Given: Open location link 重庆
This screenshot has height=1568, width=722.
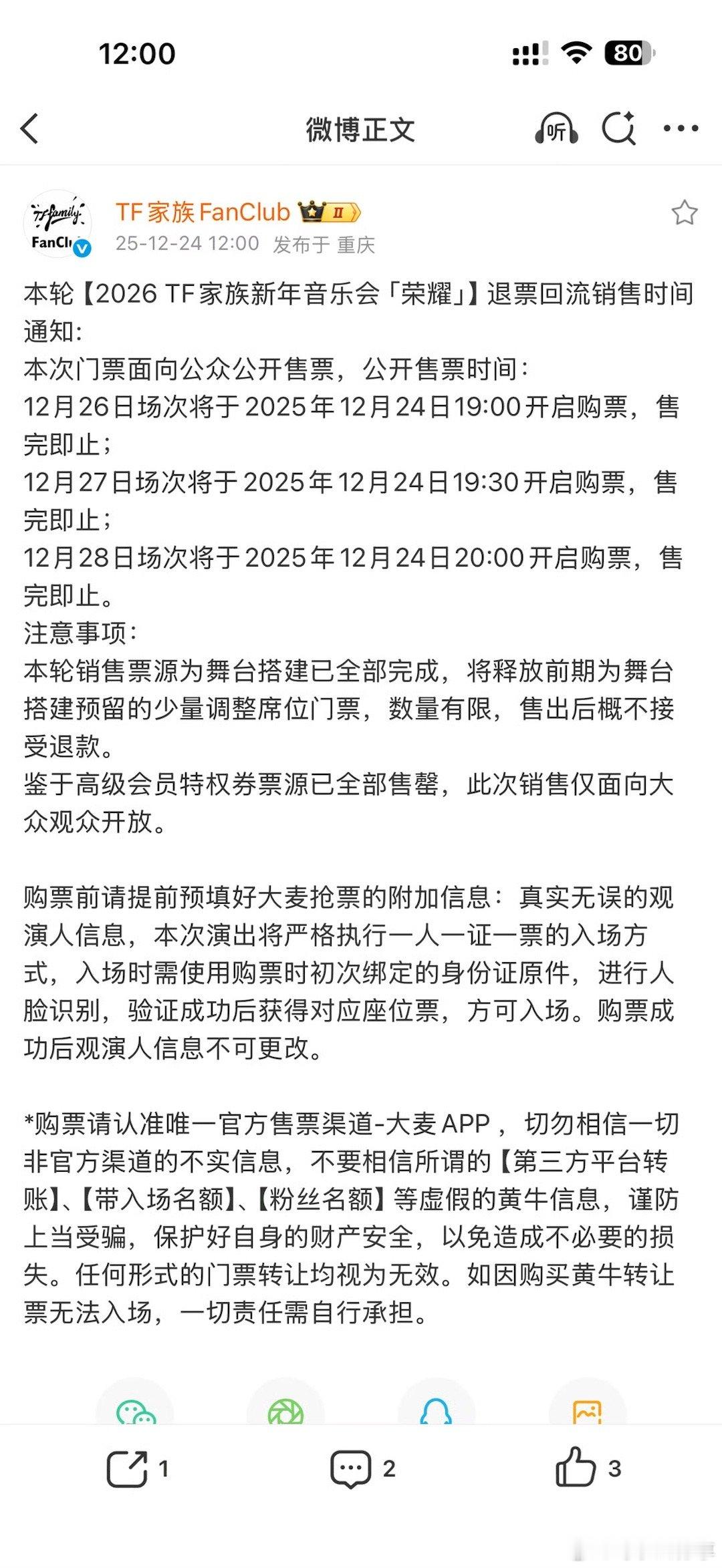Looking at the screenshot, I should (356, 245).
